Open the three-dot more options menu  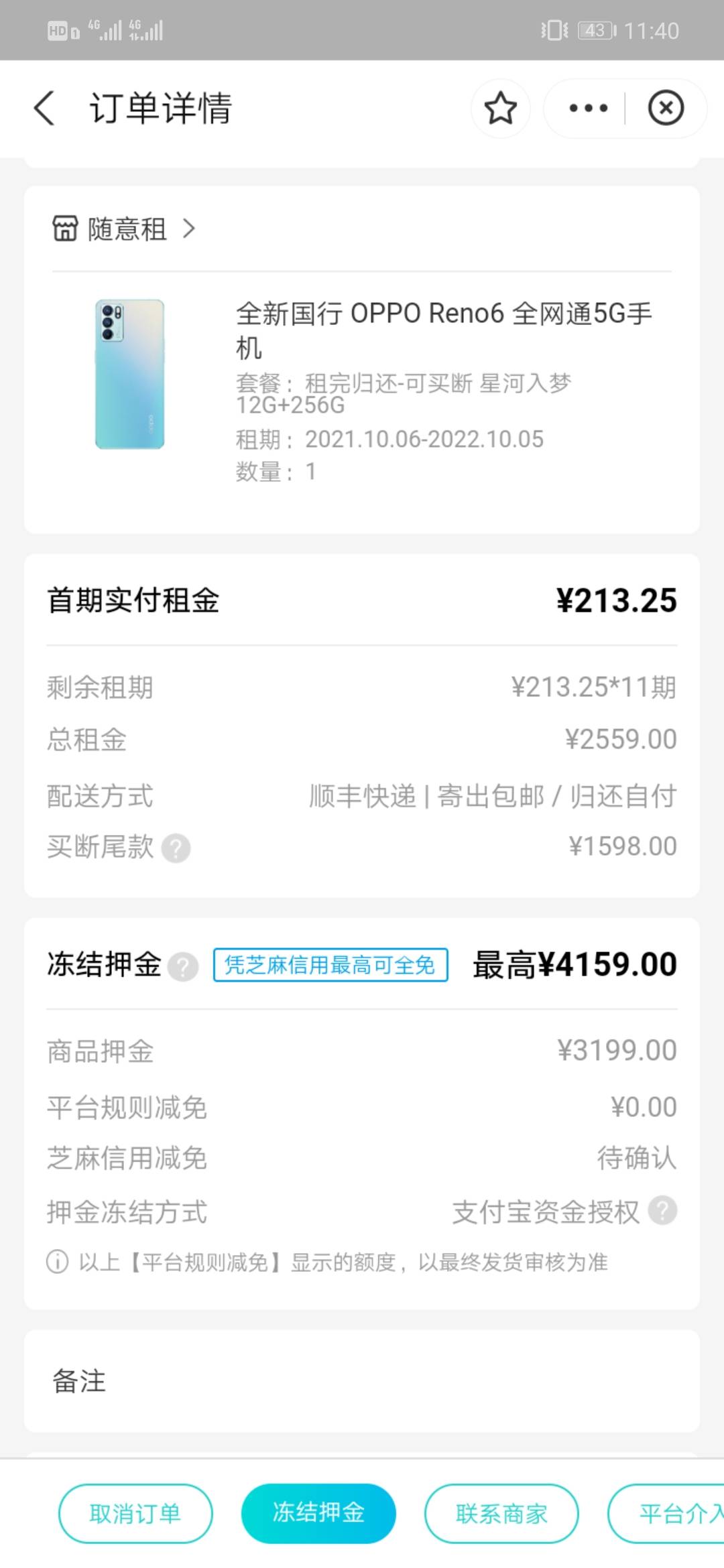pos(588,109)
